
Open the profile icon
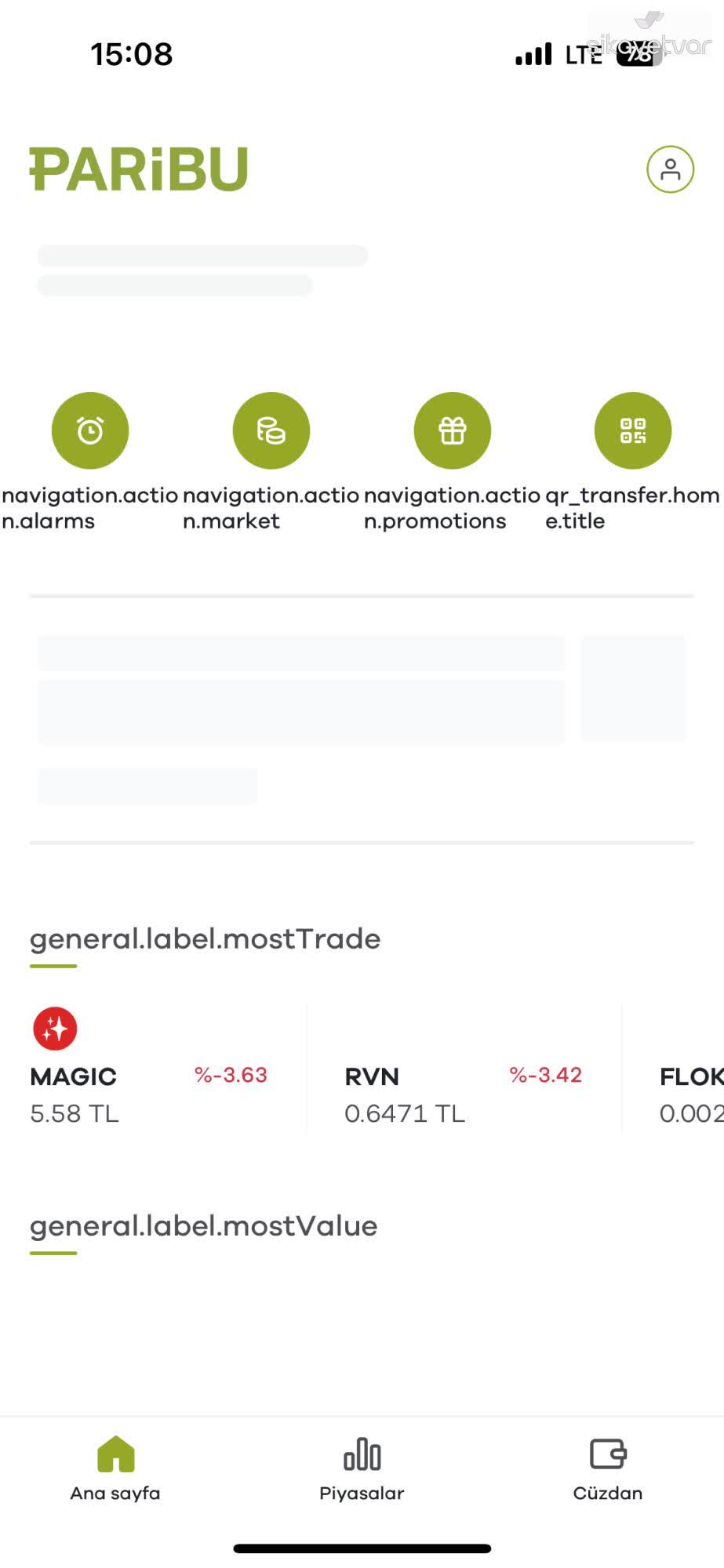670,169
